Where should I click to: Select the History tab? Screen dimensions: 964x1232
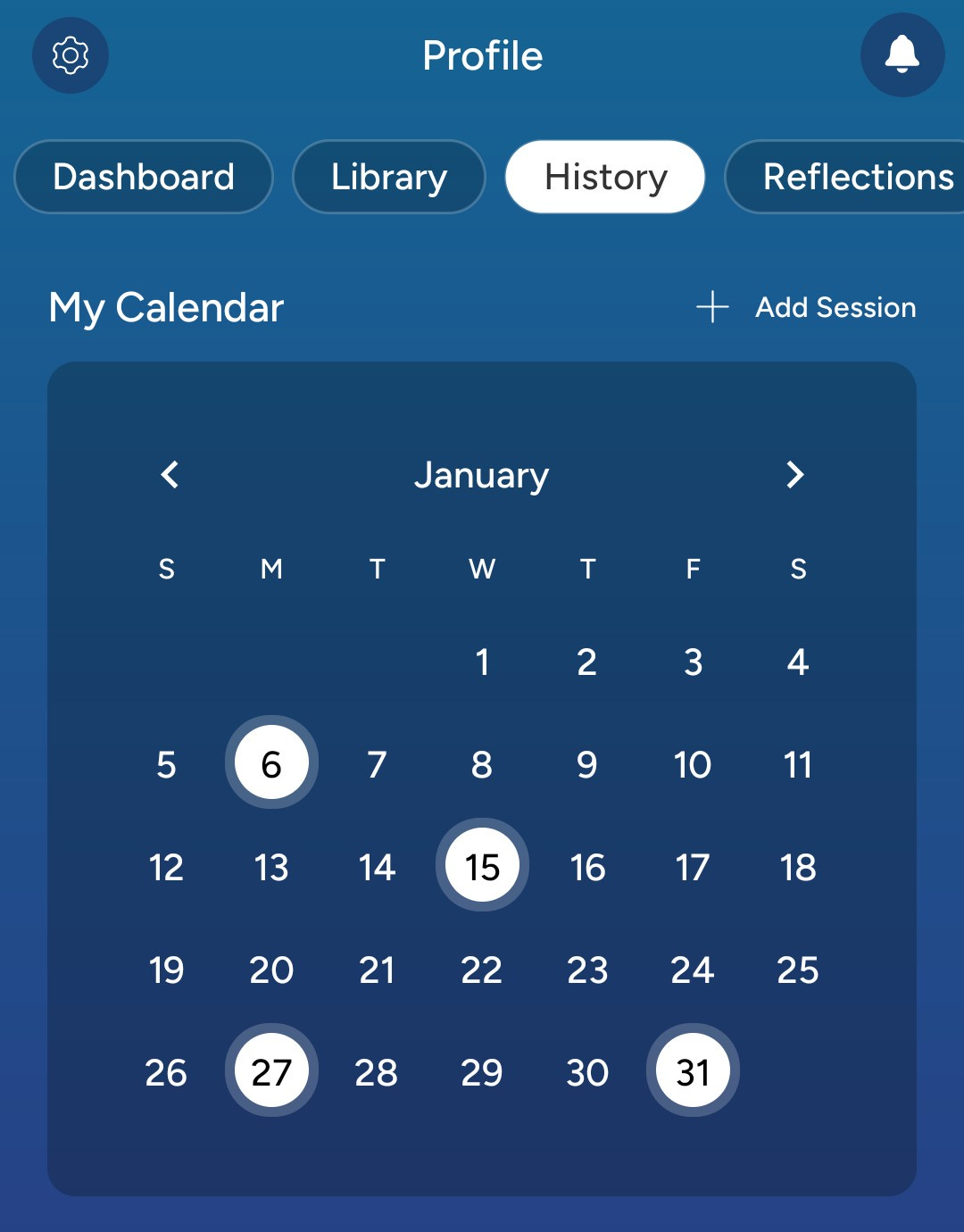click(605, 177)
